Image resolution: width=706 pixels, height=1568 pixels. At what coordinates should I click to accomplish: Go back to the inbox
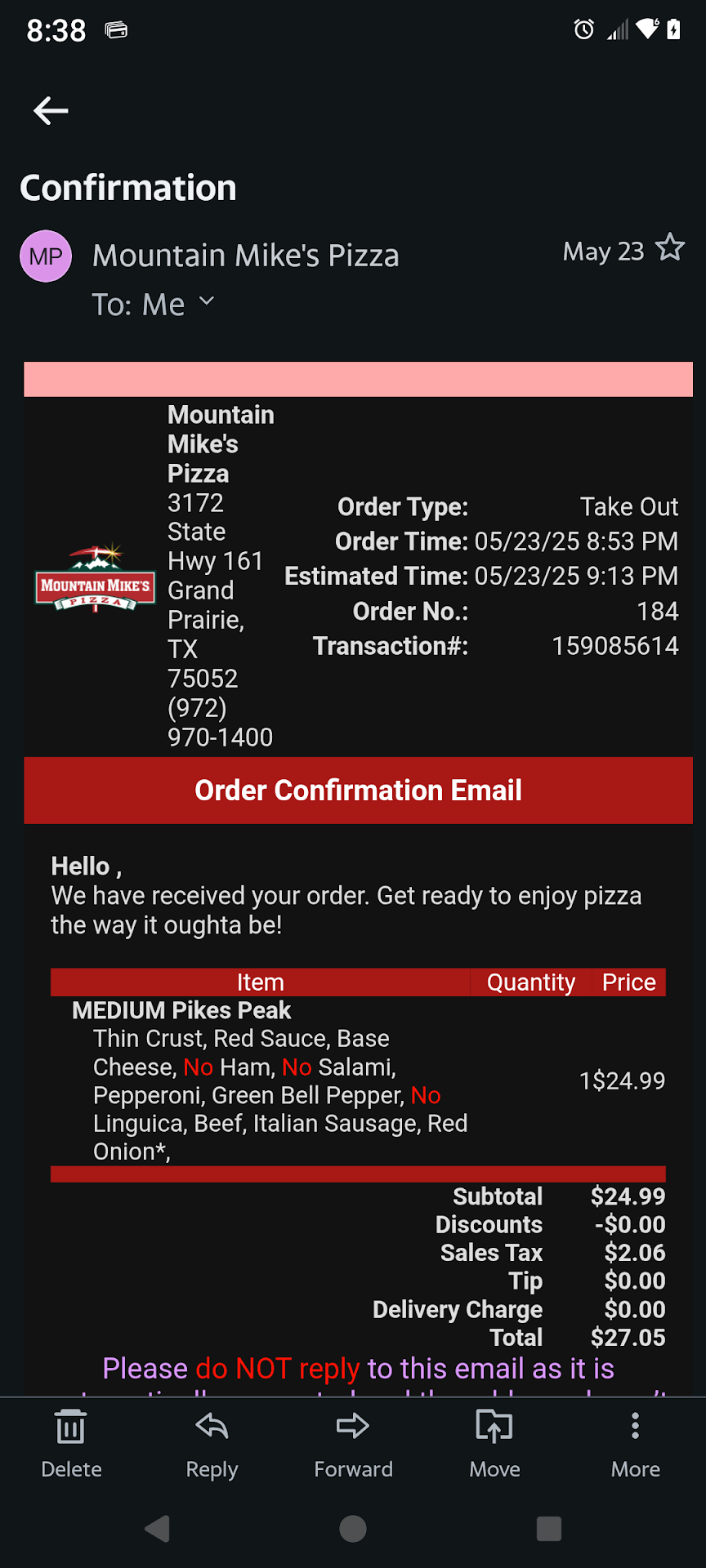click(51, 110)
